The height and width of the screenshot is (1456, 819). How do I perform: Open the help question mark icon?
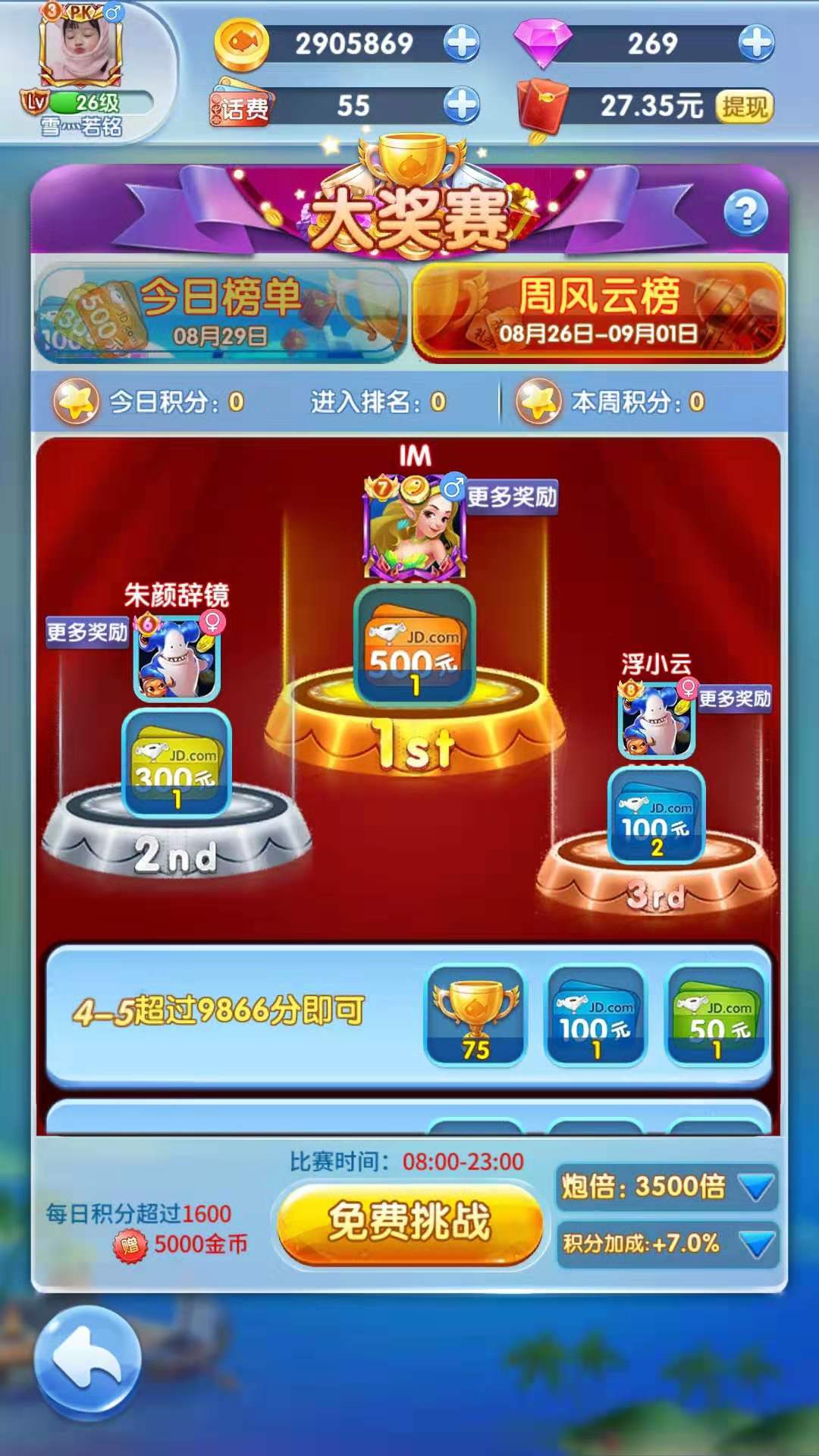(x=745, y=213)
